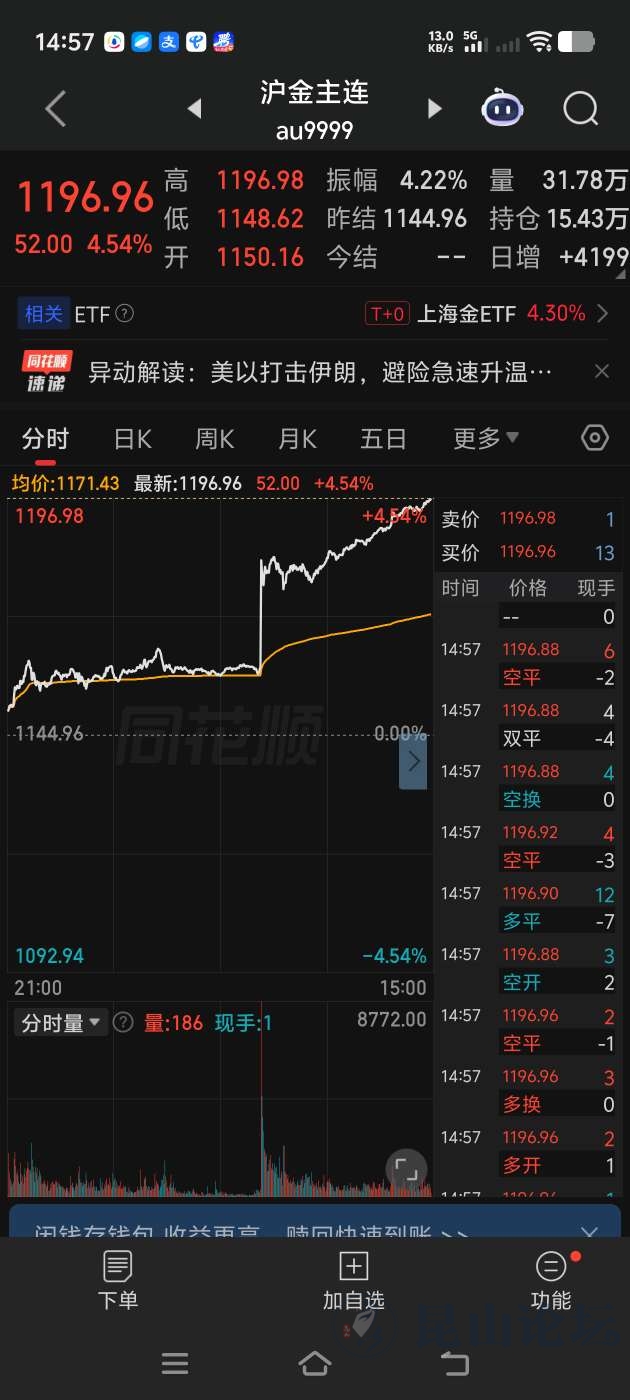The image size is (630, 1400).
Task: Switch to the next contract with right triangle
Action: [x=434, y=108]
